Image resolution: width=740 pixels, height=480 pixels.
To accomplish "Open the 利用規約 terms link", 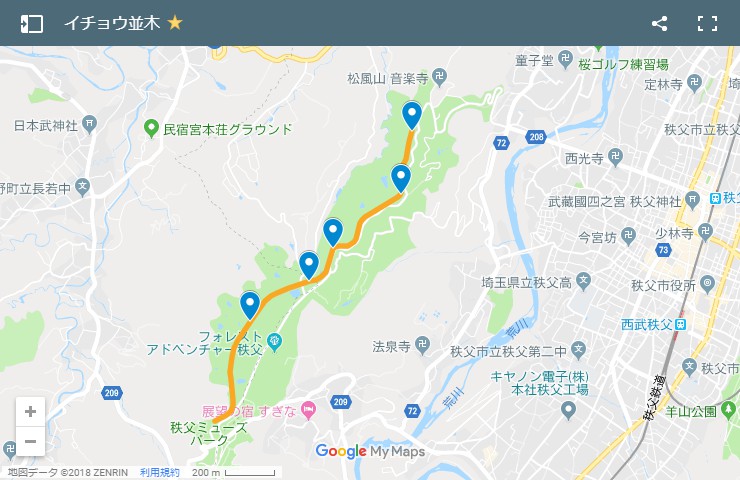I will 160,472.
